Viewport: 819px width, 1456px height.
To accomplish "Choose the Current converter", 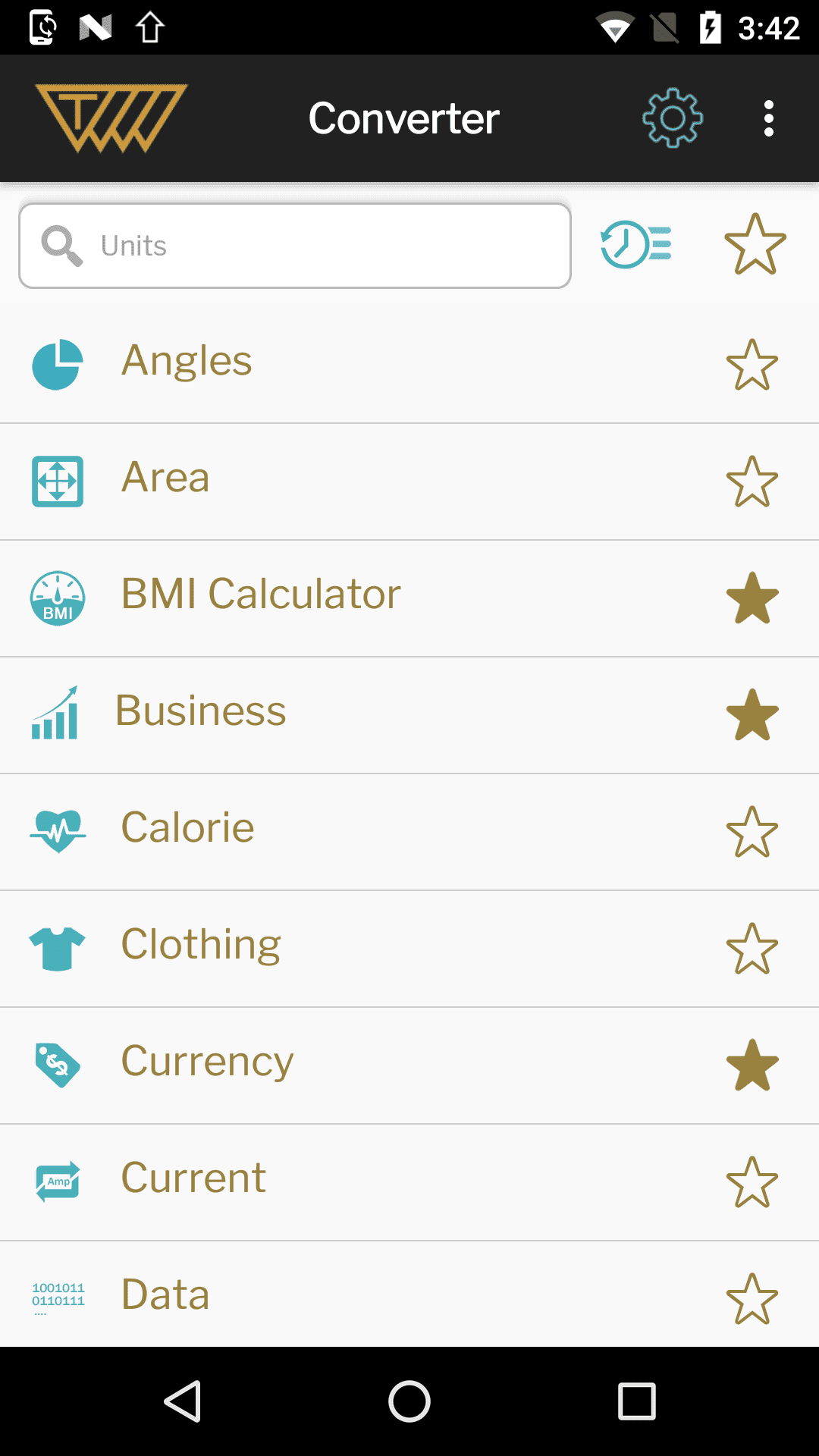I will click(193, 1178).
